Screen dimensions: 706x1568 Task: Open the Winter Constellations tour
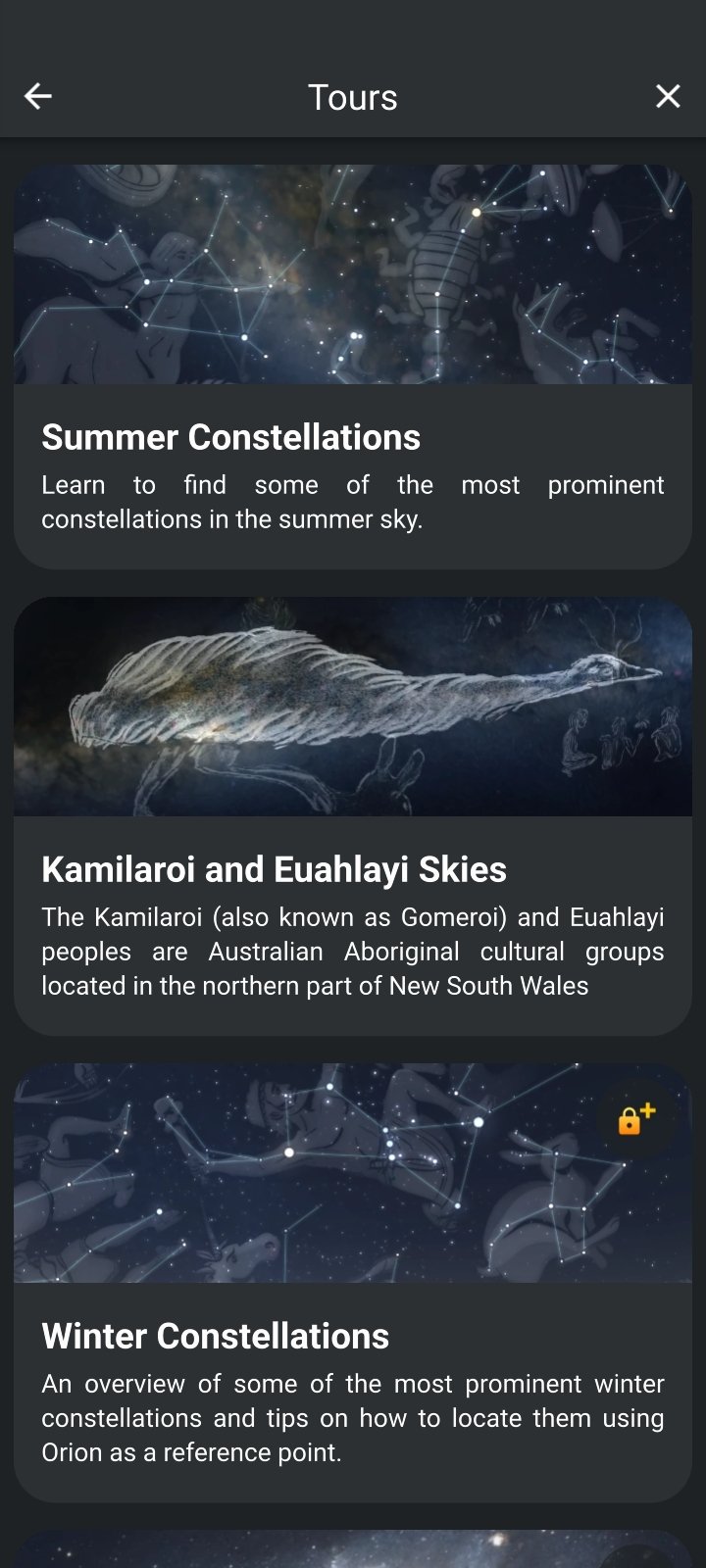tap(353, 1283)
